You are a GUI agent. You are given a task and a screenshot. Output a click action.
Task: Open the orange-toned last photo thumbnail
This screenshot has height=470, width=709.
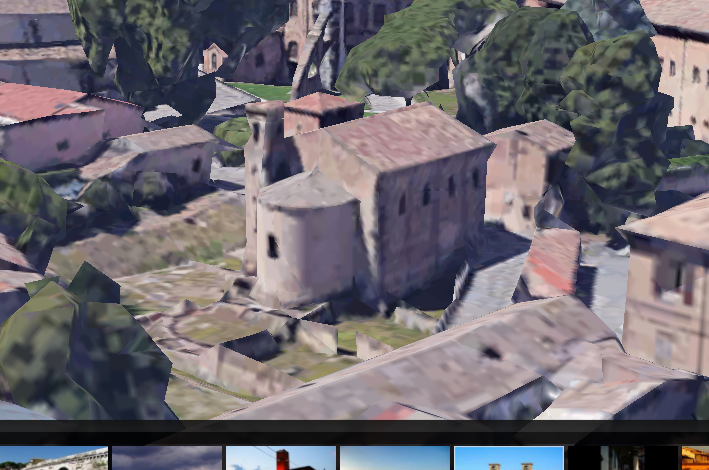(695, 458)
